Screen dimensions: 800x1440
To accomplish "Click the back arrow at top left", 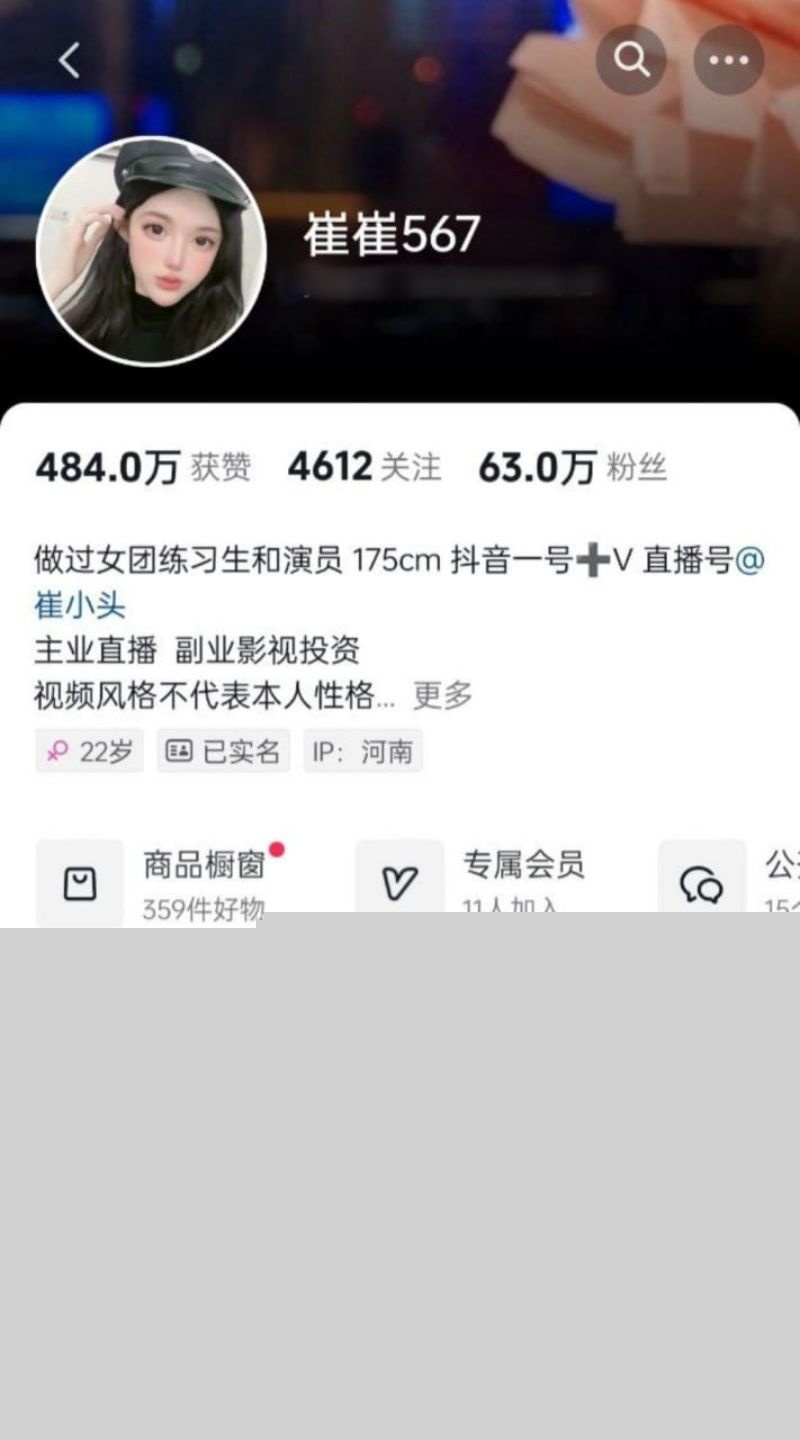I will pyautogui.click(x=70, y=58).
